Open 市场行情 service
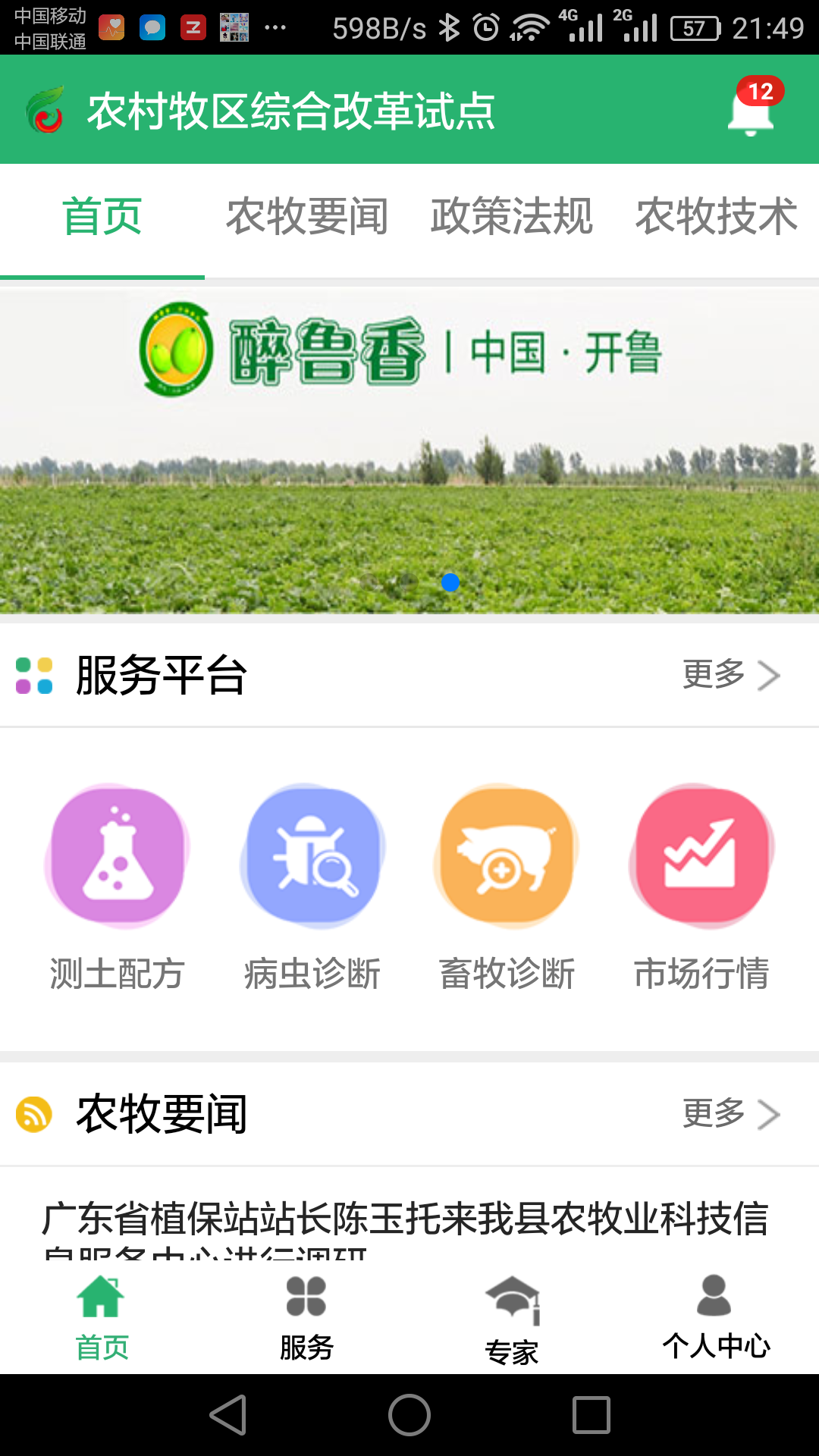819x1456 pixels. point(701,886)
